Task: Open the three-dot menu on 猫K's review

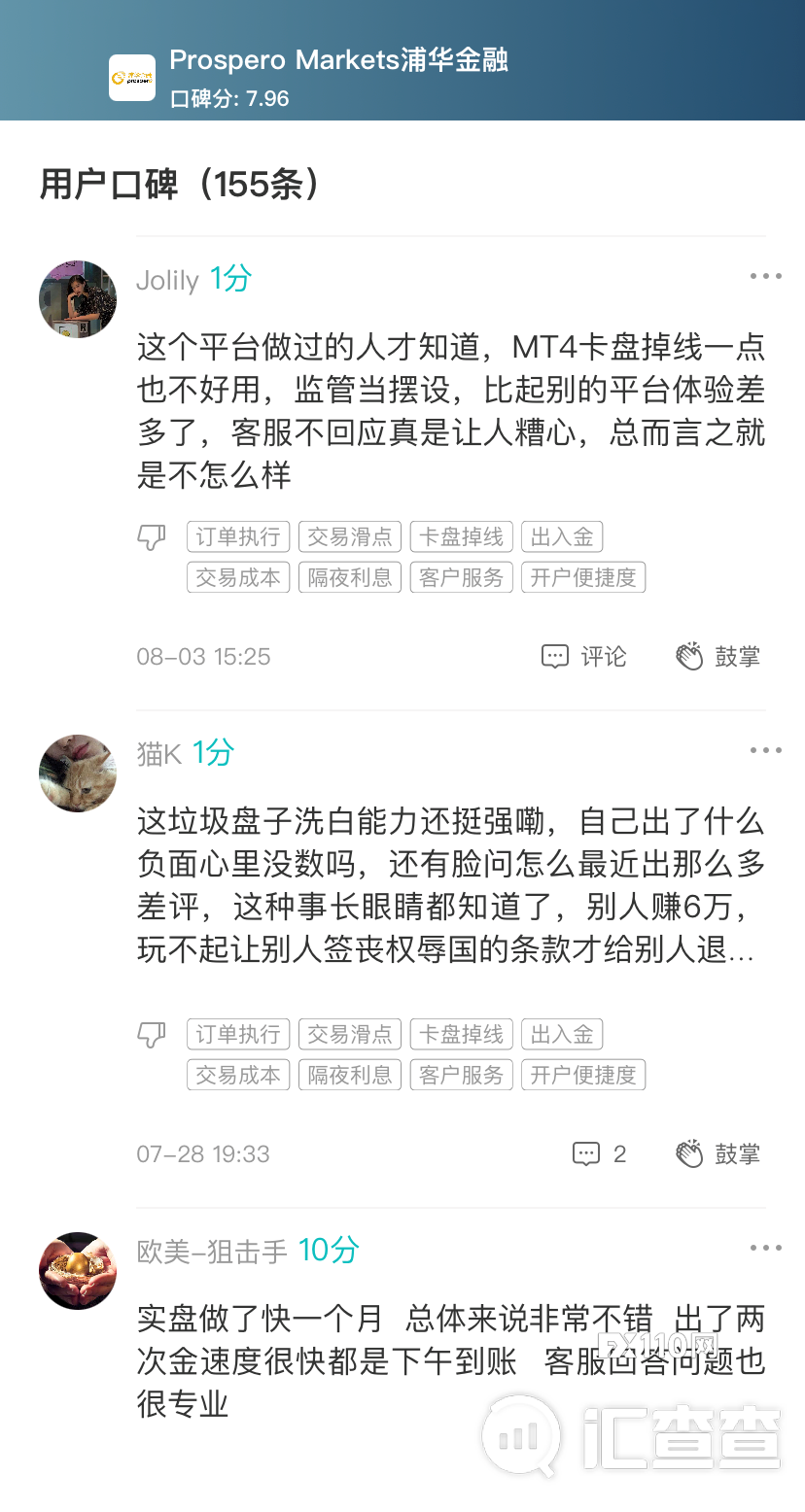Action: (765, 749)
